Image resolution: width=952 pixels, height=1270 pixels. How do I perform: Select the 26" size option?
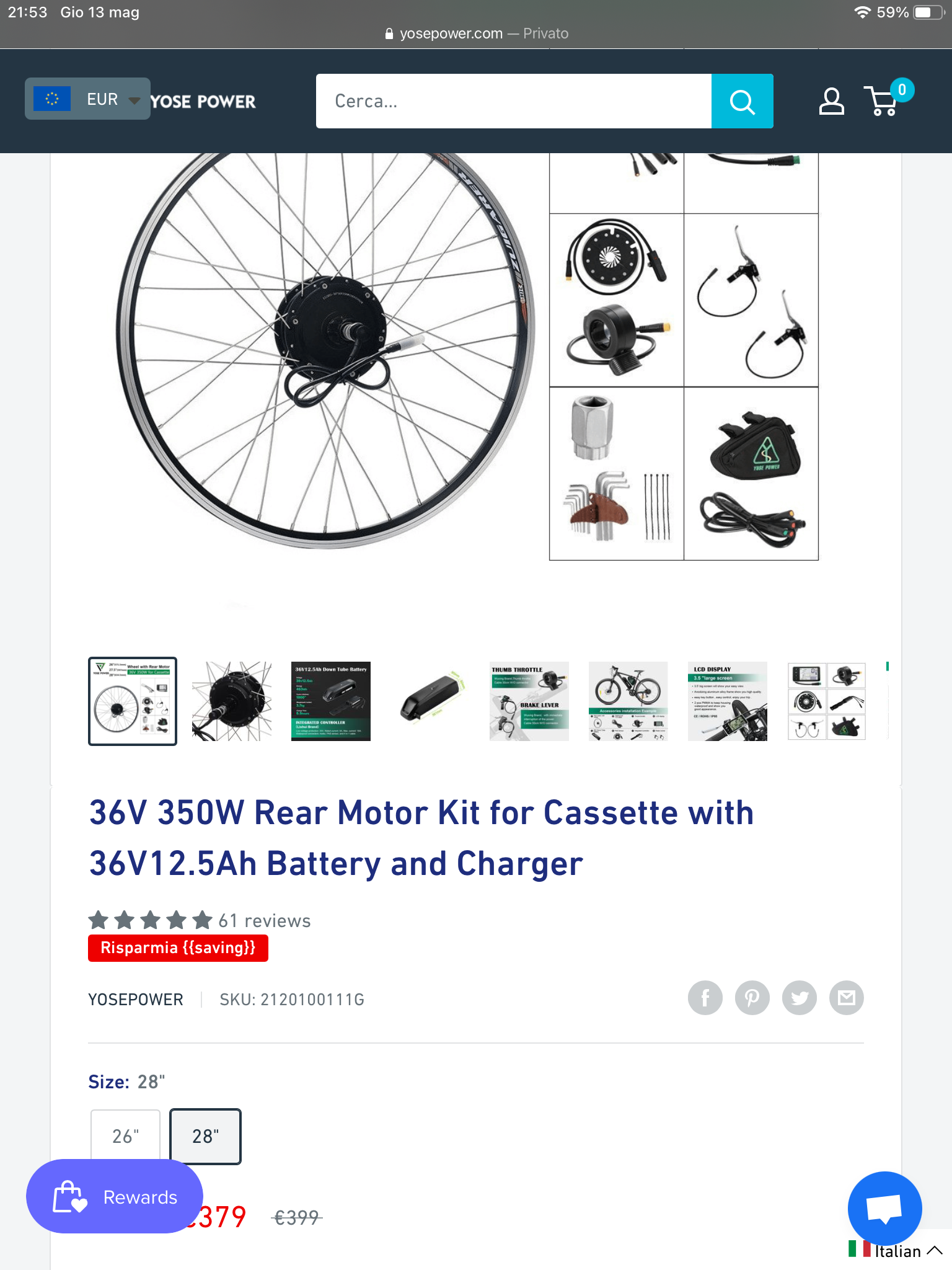tap(126, 1135)
